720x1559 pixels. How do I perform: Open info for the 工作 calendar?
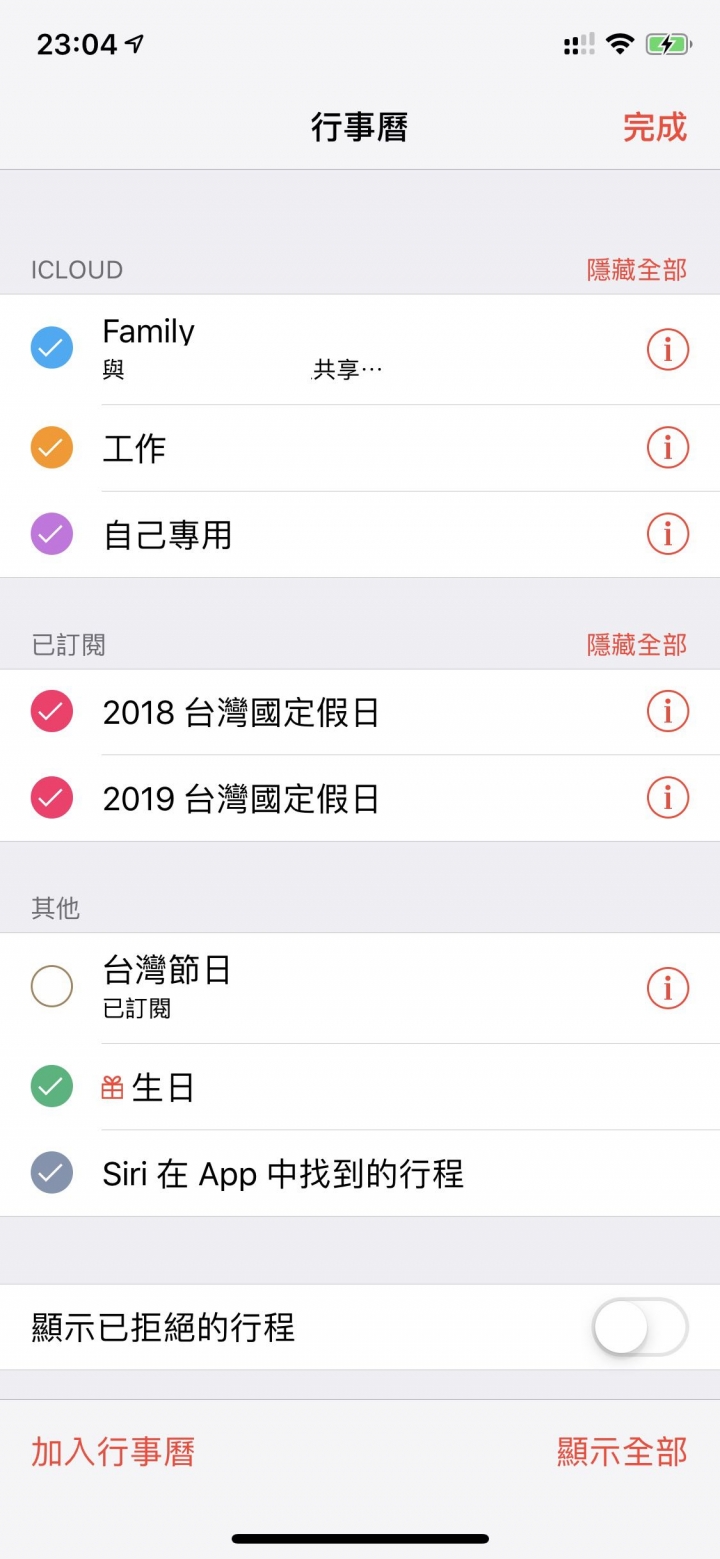coord(668,448)
